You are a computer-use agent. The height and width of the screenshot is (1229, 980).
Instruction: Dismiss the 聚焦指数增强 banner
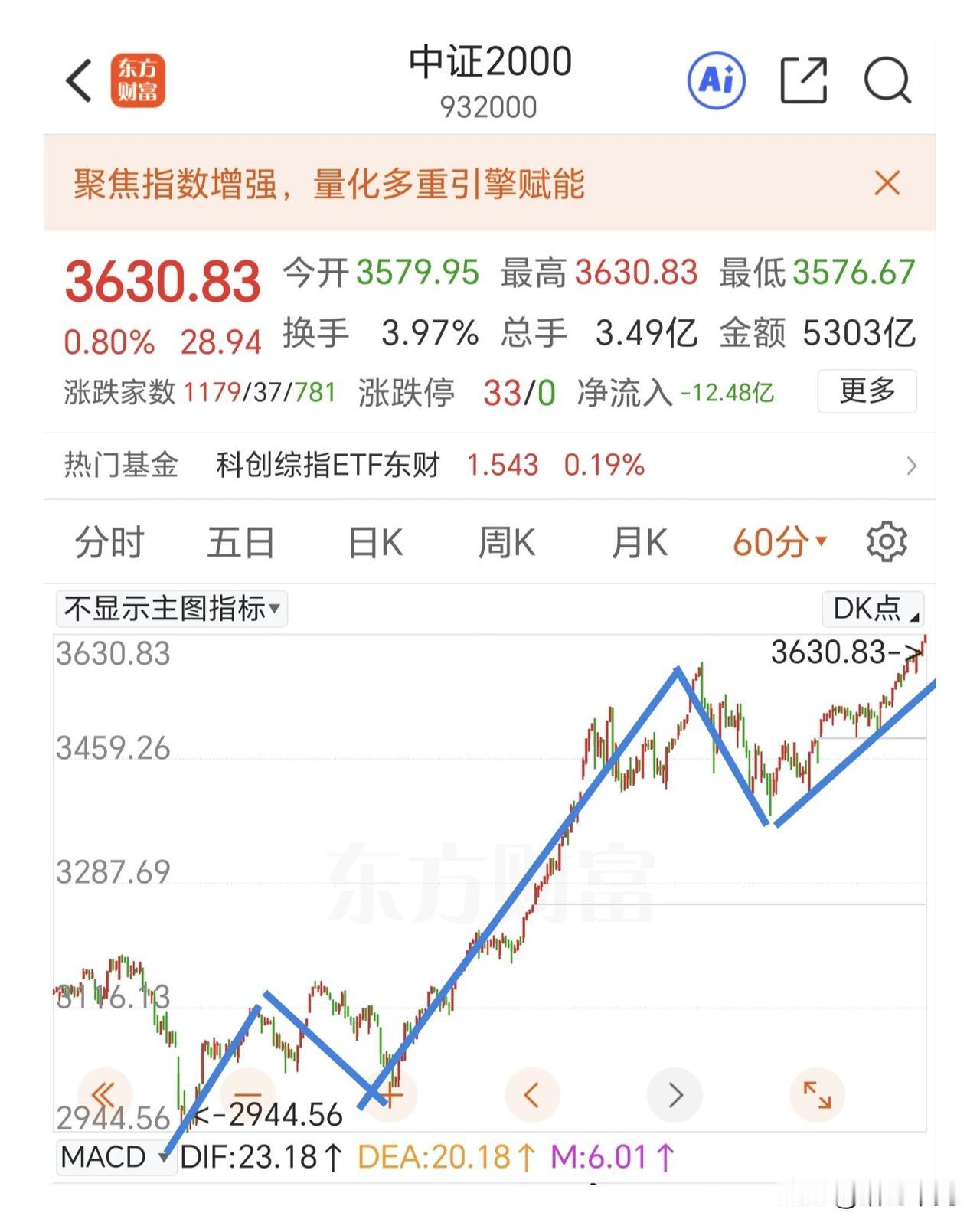(x=886, y=183)
